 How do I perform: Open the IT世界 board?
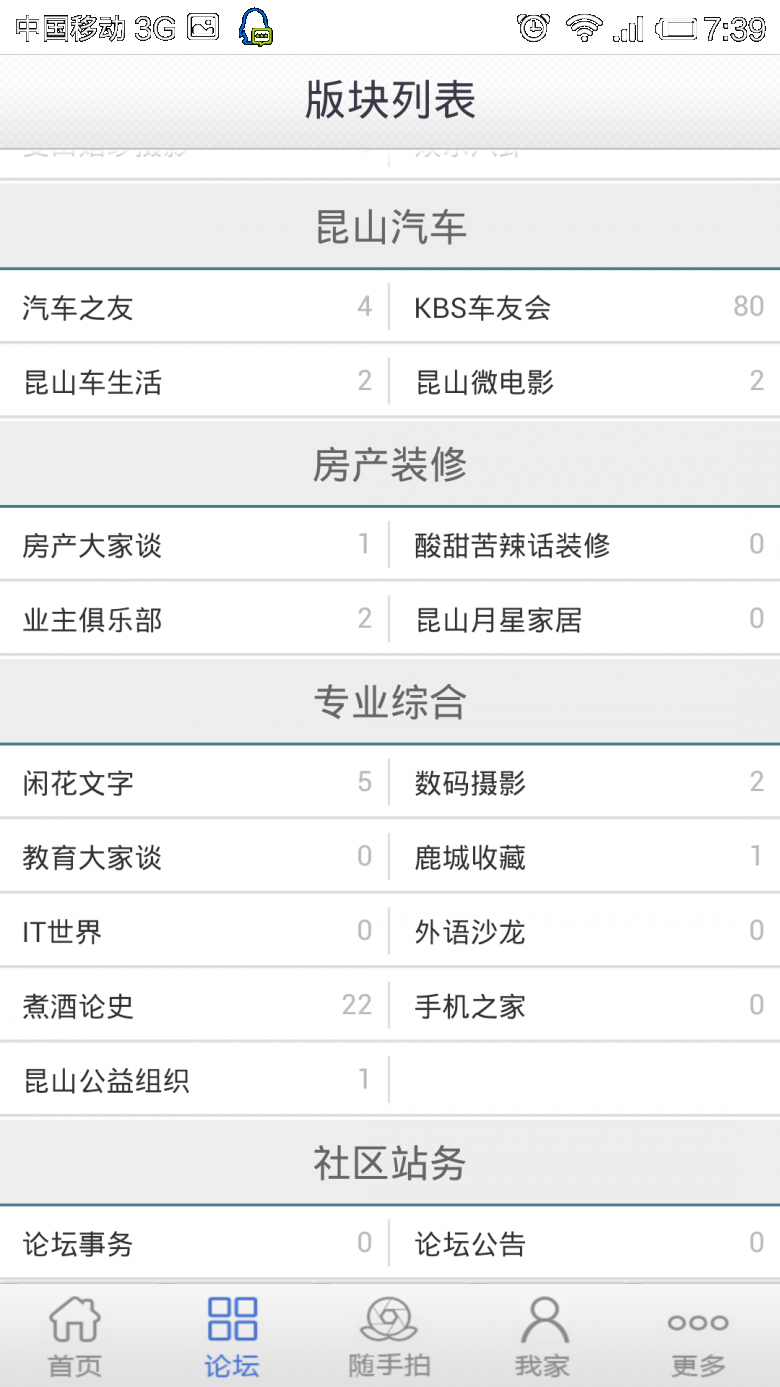[194, 931]
